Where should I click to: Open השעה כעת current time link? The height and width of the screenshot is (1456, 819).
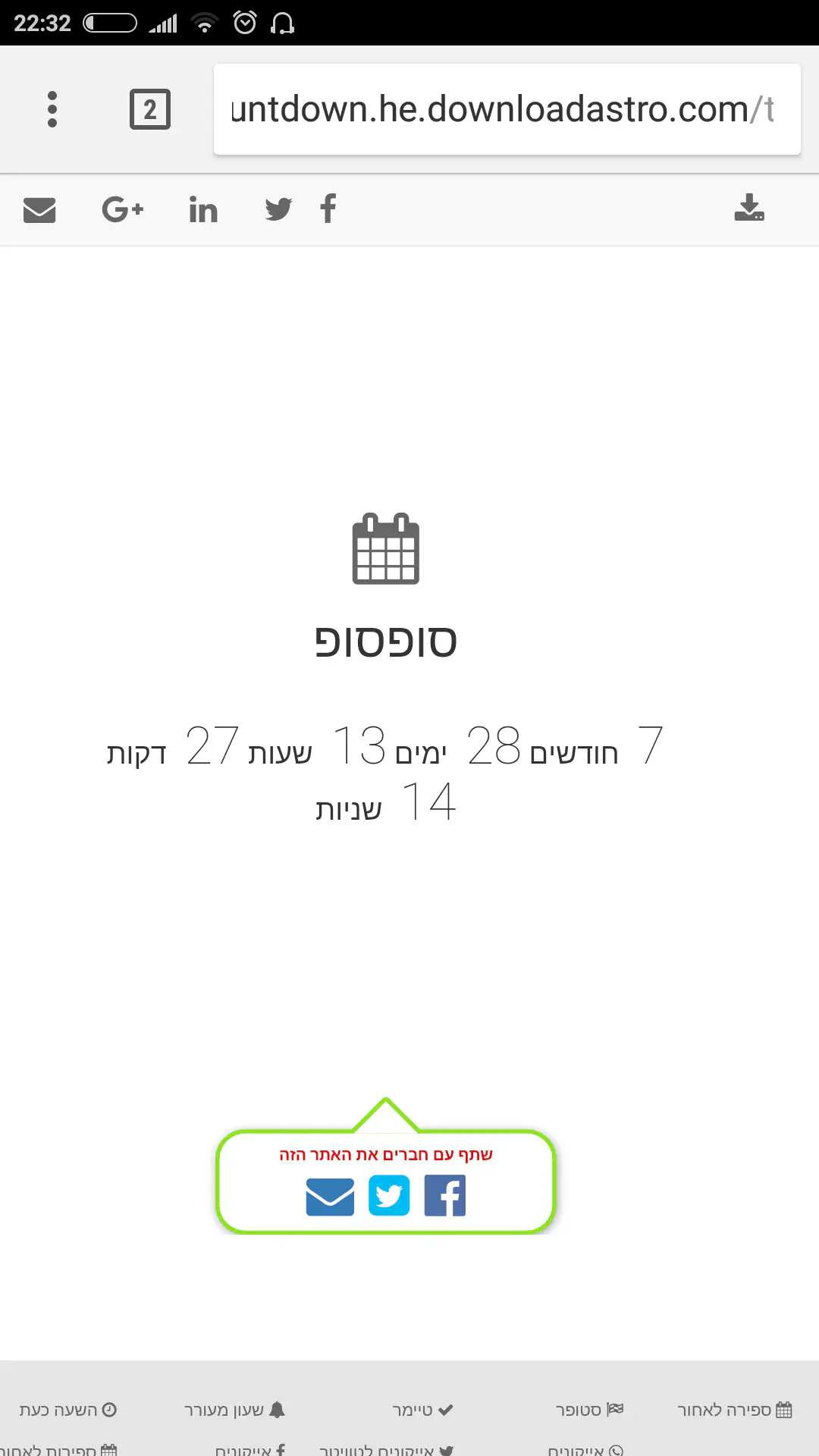(68, 1410)
